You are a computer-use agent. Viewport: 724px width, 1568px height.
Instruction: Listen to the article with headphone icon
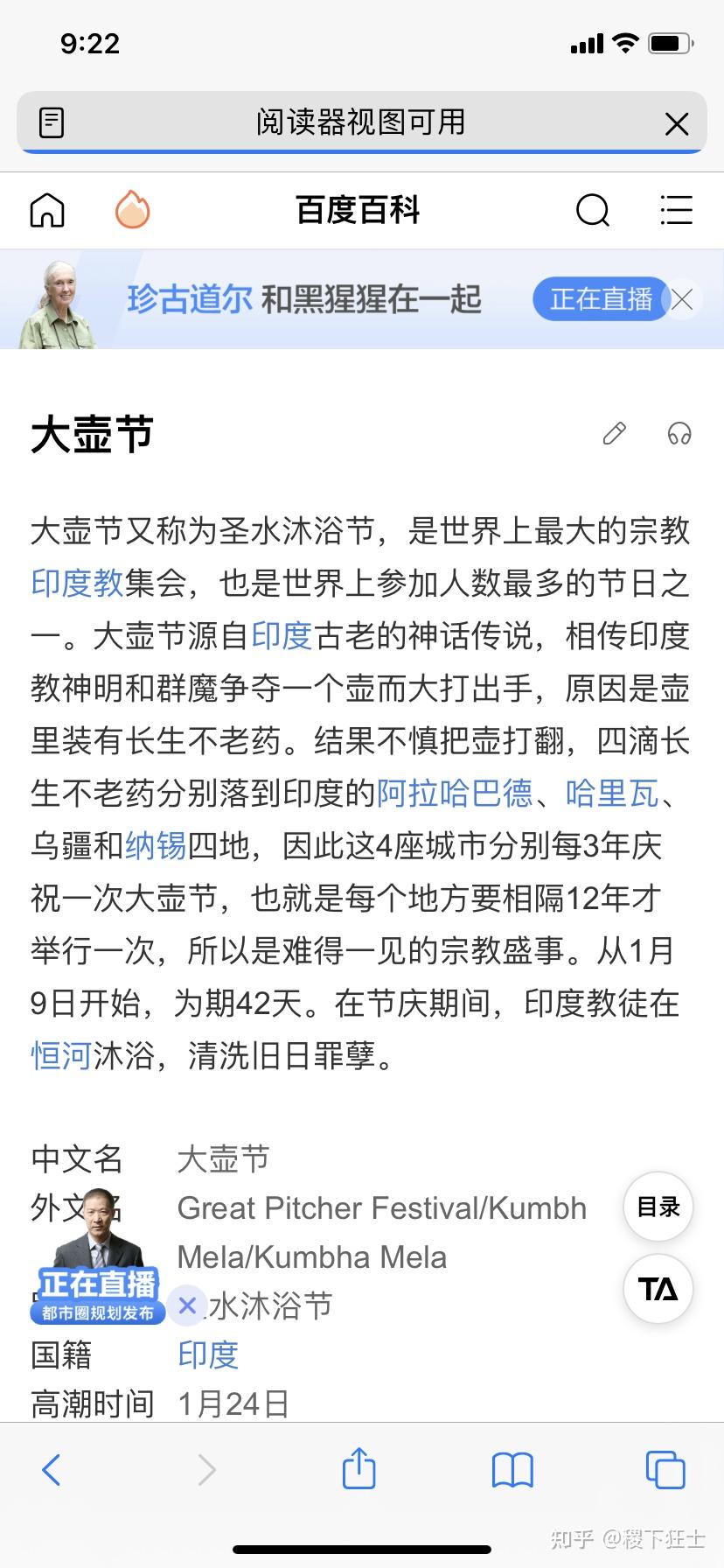coord(679,433)
